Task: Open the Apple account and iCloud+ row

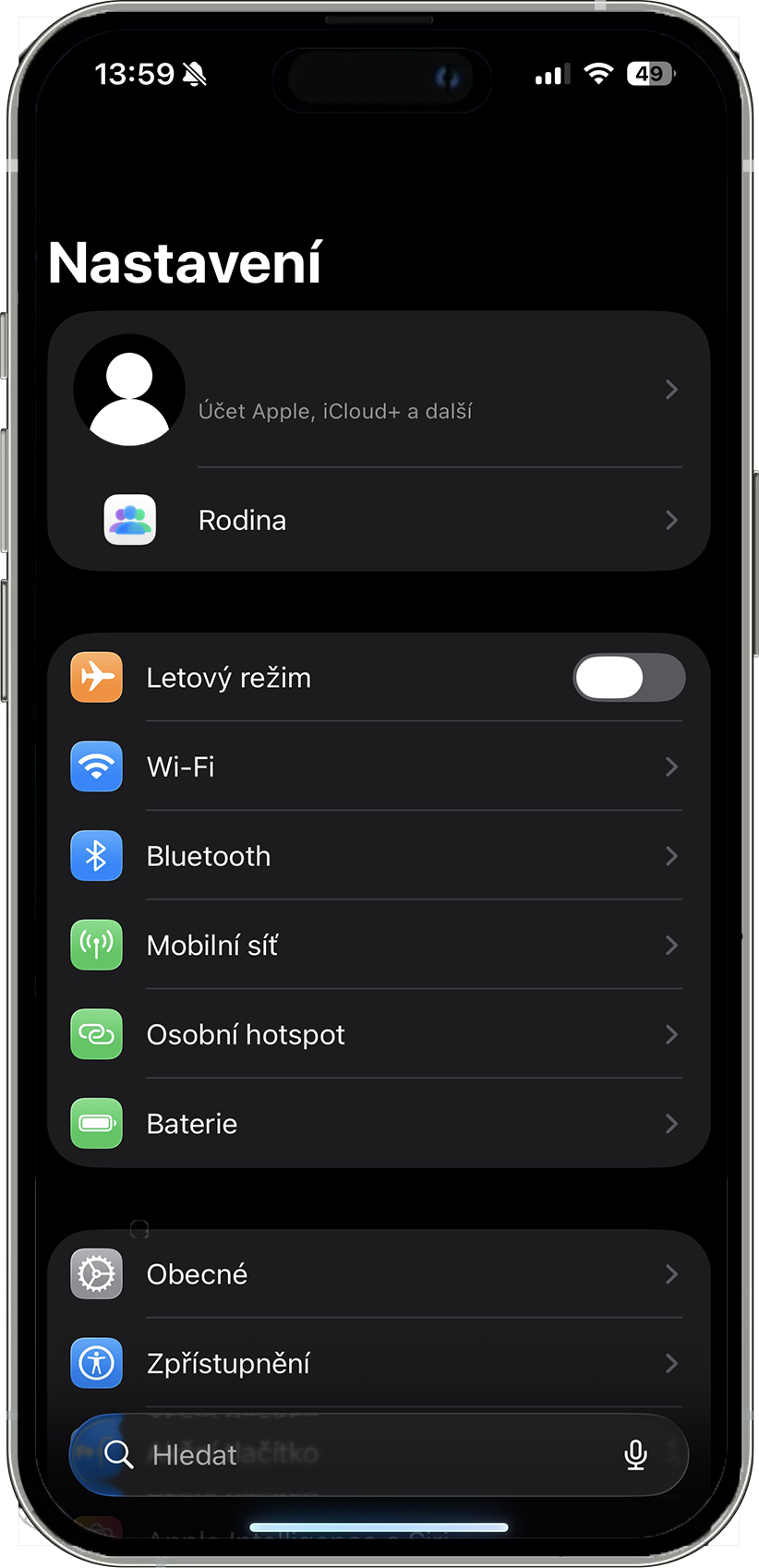Action: [379, 390]
